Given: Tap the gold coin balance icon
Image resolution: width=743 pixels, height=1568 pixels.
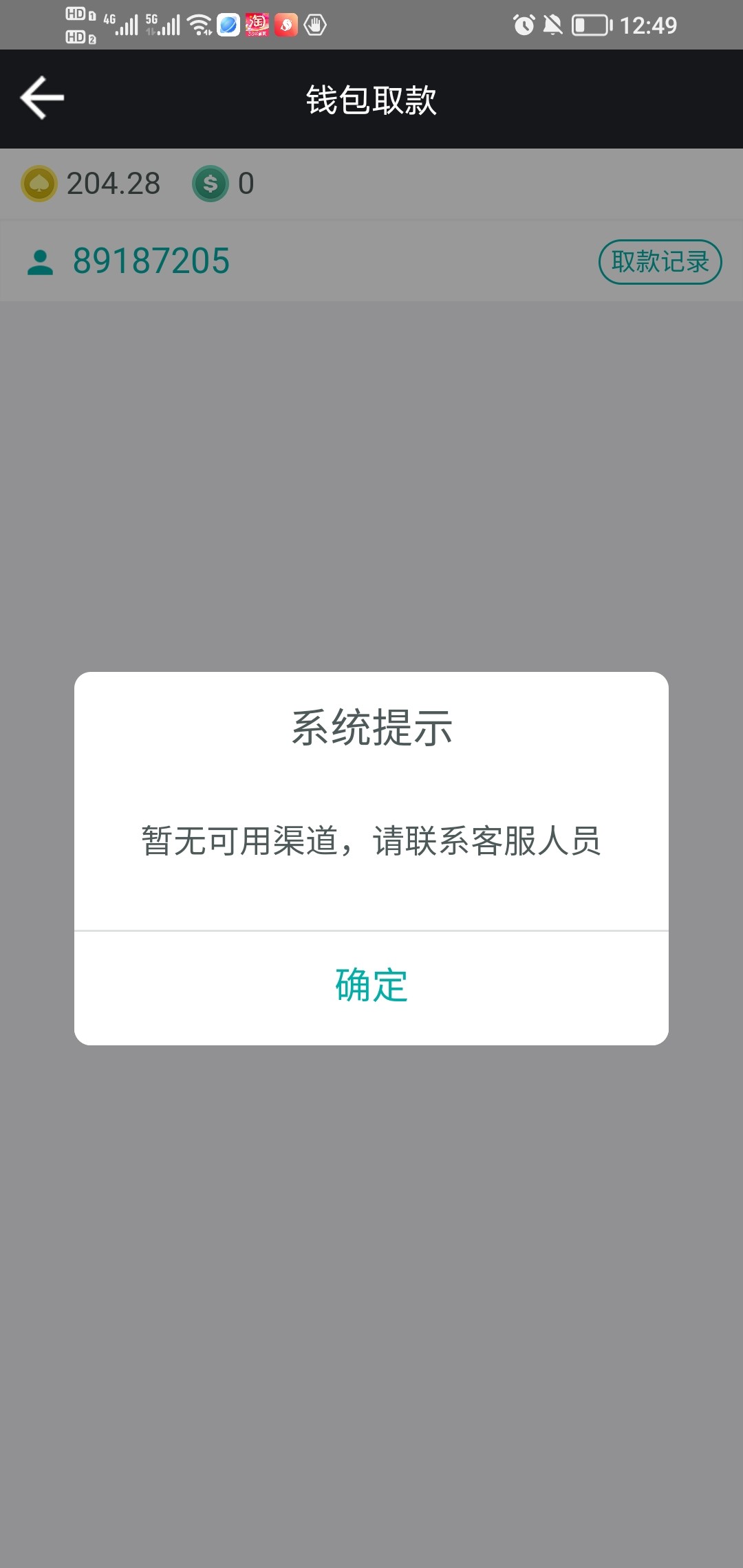Looking at the screenshot, I should click(x=39, y=183).
